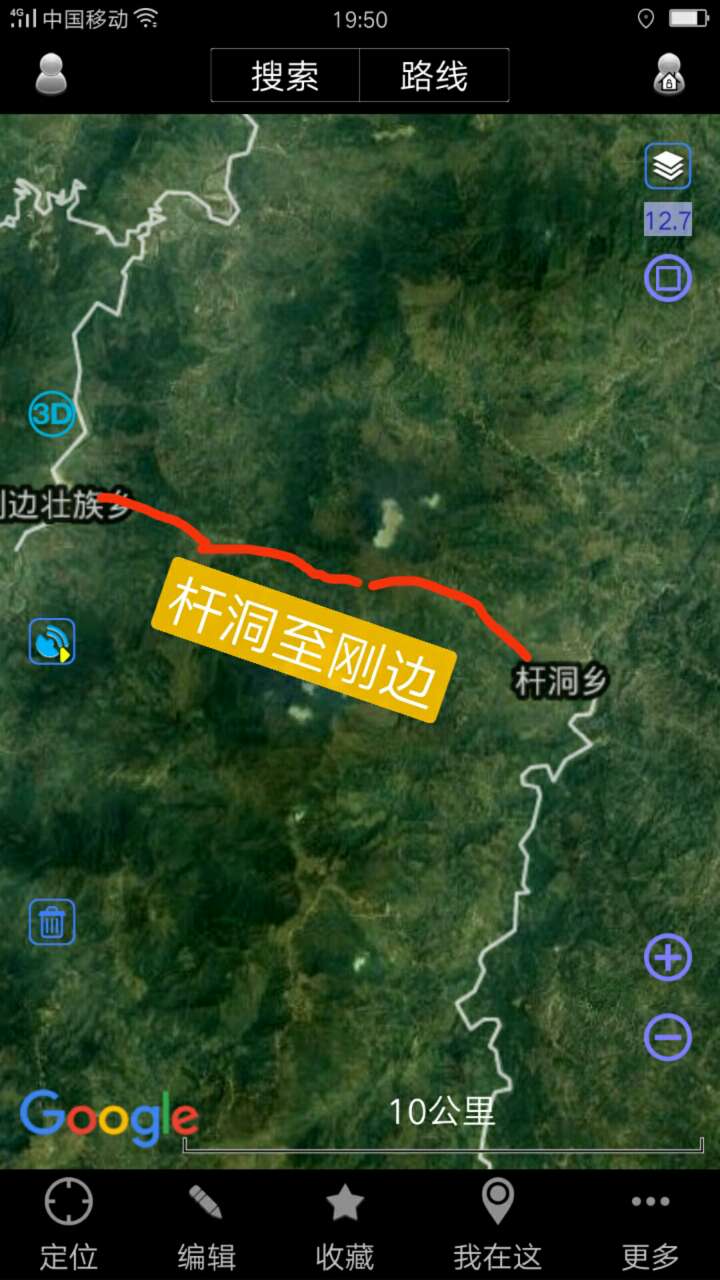Zoom in with the plus button
This screenshot has width=720, height=1280.
tap(667, 959)
